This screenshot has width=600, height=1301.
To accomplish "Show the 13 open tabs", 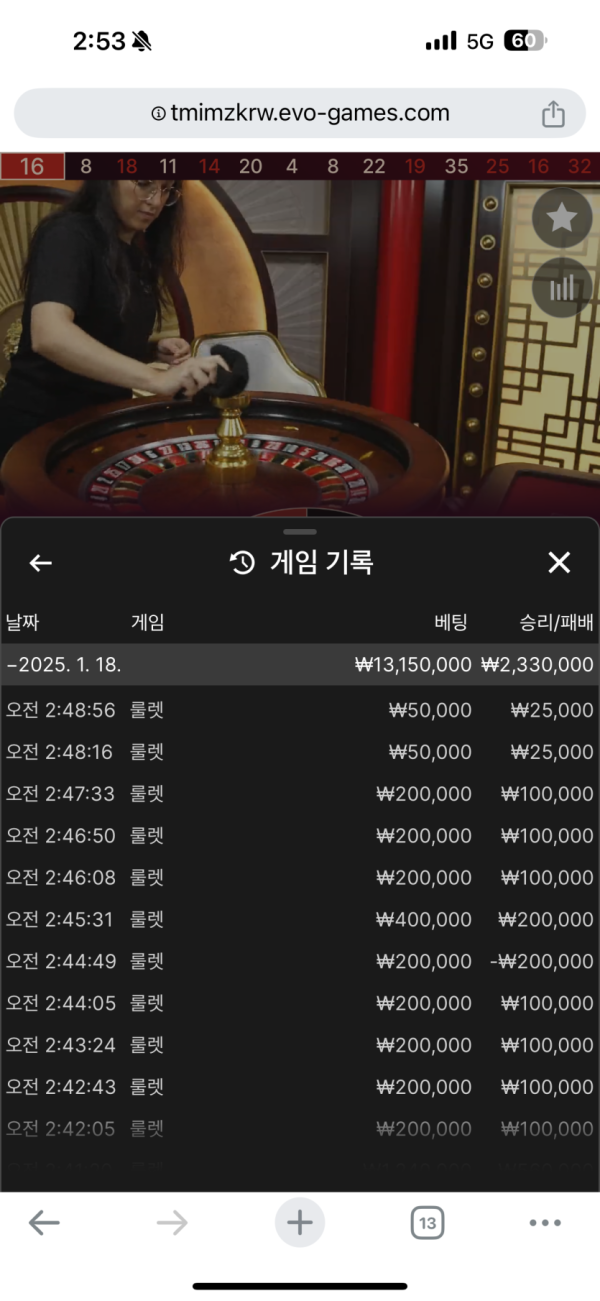I will pyautogui.click(x=428, y=1222).
